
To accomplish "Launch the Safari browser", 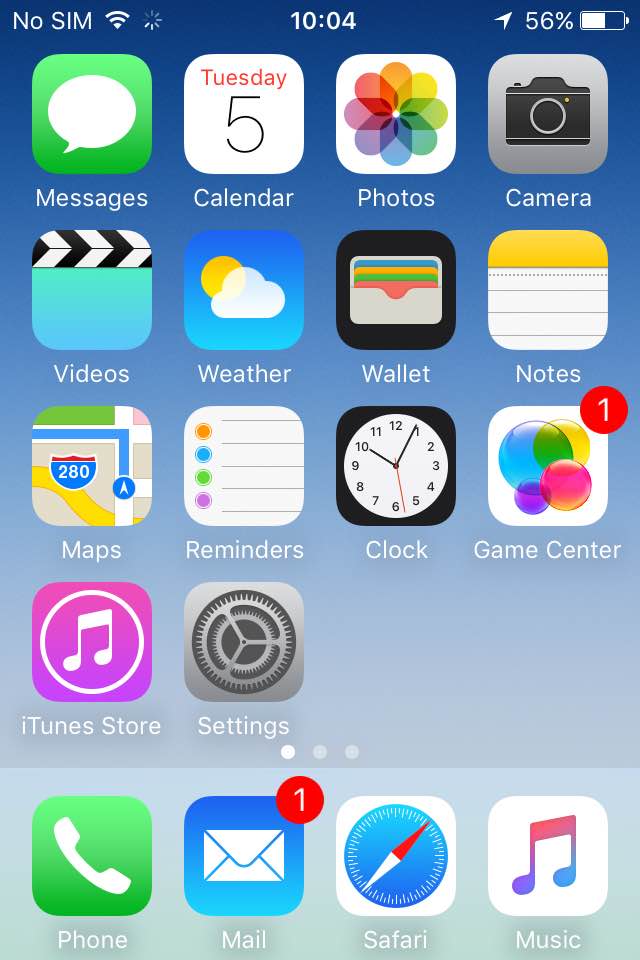I will (x=396, y=856).
